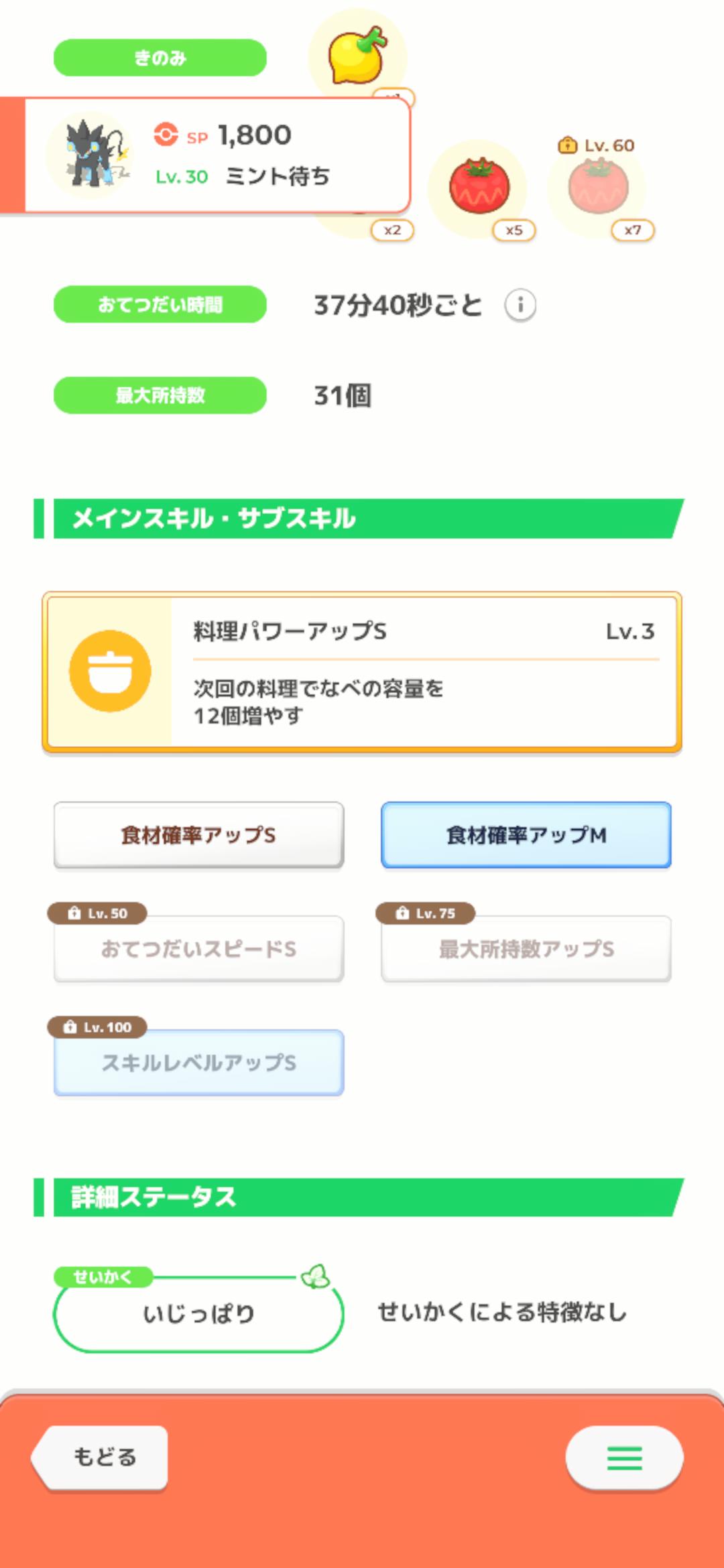Tap the locked スキルレベルアップS skill

point(198,1062)
